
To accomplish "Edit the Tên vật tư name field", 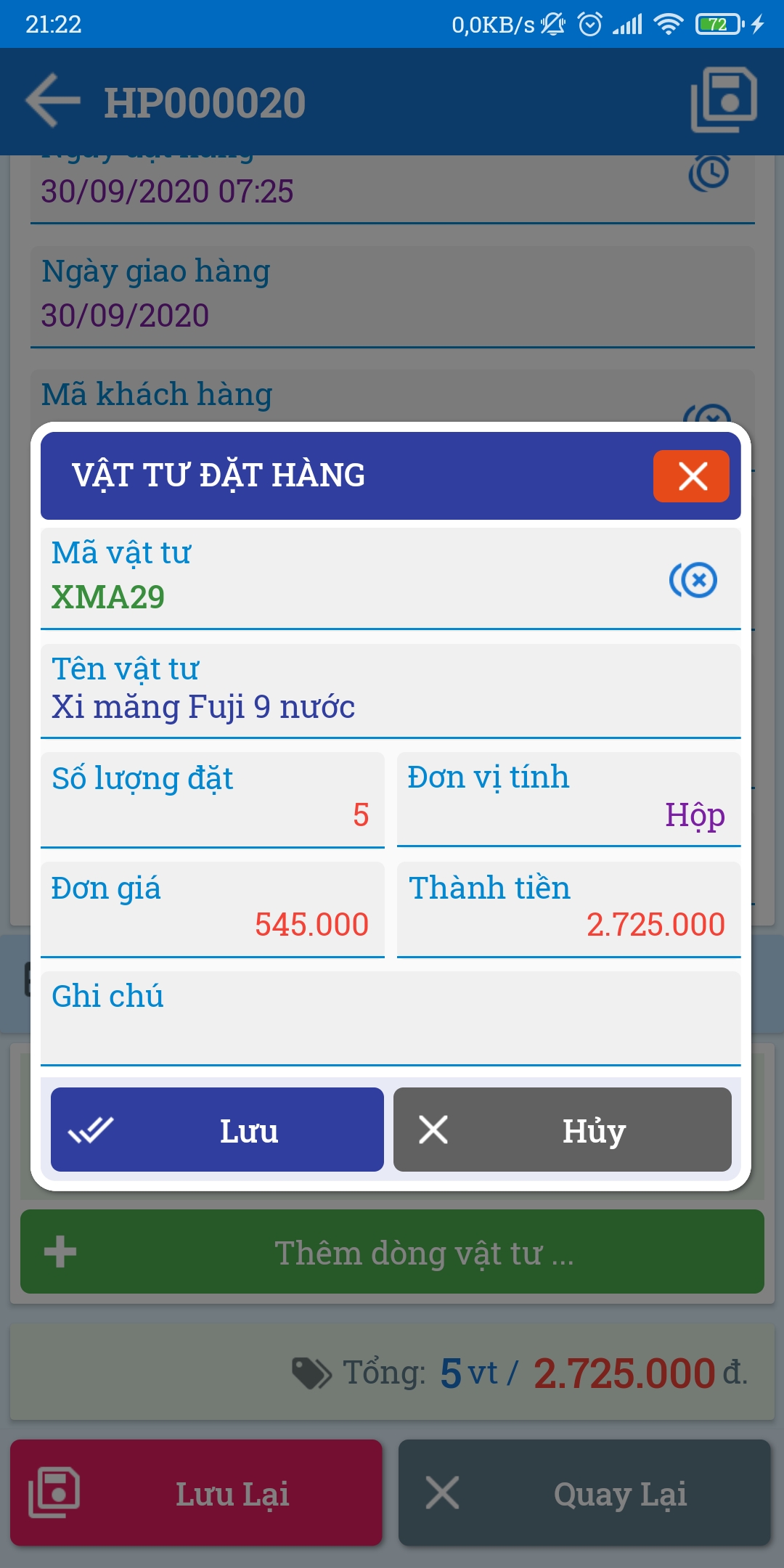I will [391, 690].
